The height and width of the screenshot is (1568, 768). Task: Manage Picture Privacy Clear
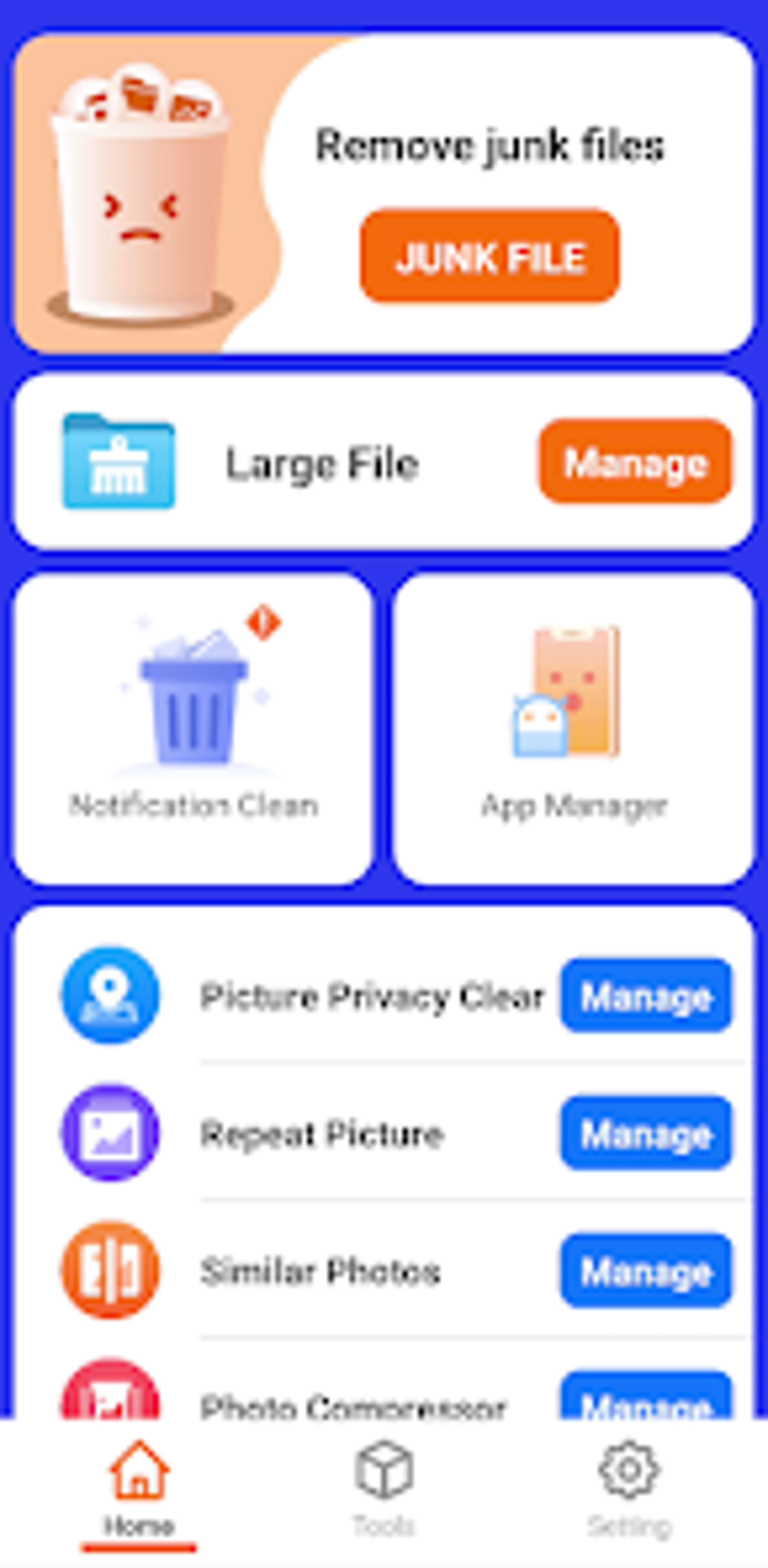point(645,996)
